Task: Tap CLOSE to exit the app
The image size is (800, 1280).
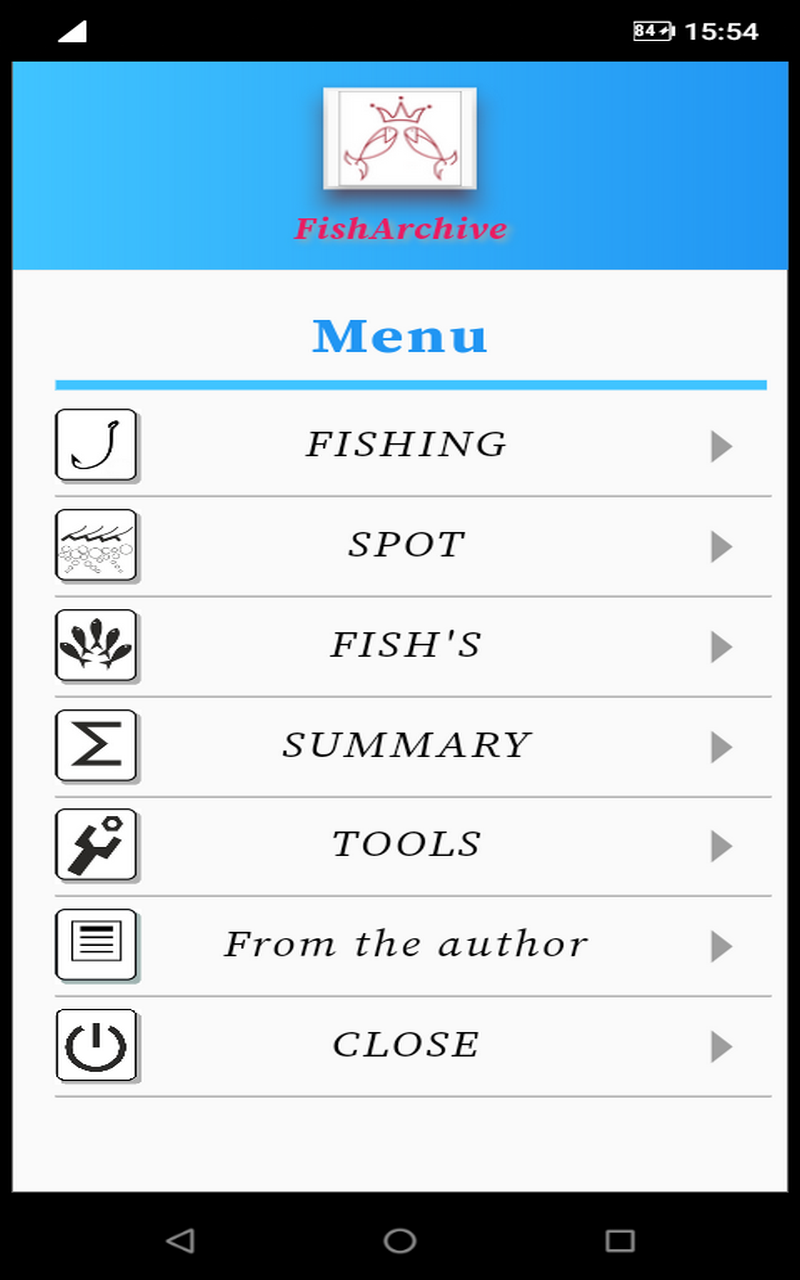Action: click(x=406, y=1046)
